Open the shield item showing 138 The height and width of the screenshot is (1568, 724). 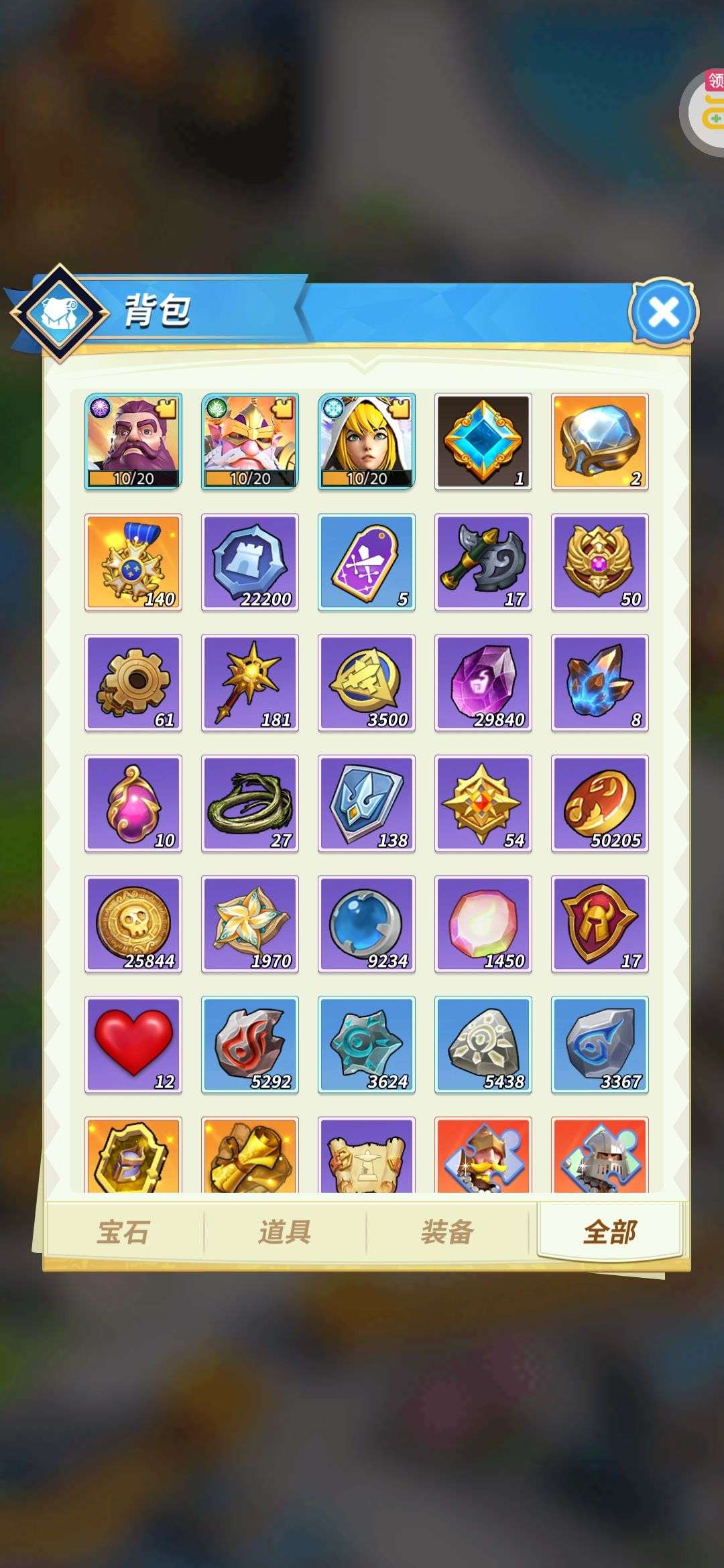coord(367,803)
